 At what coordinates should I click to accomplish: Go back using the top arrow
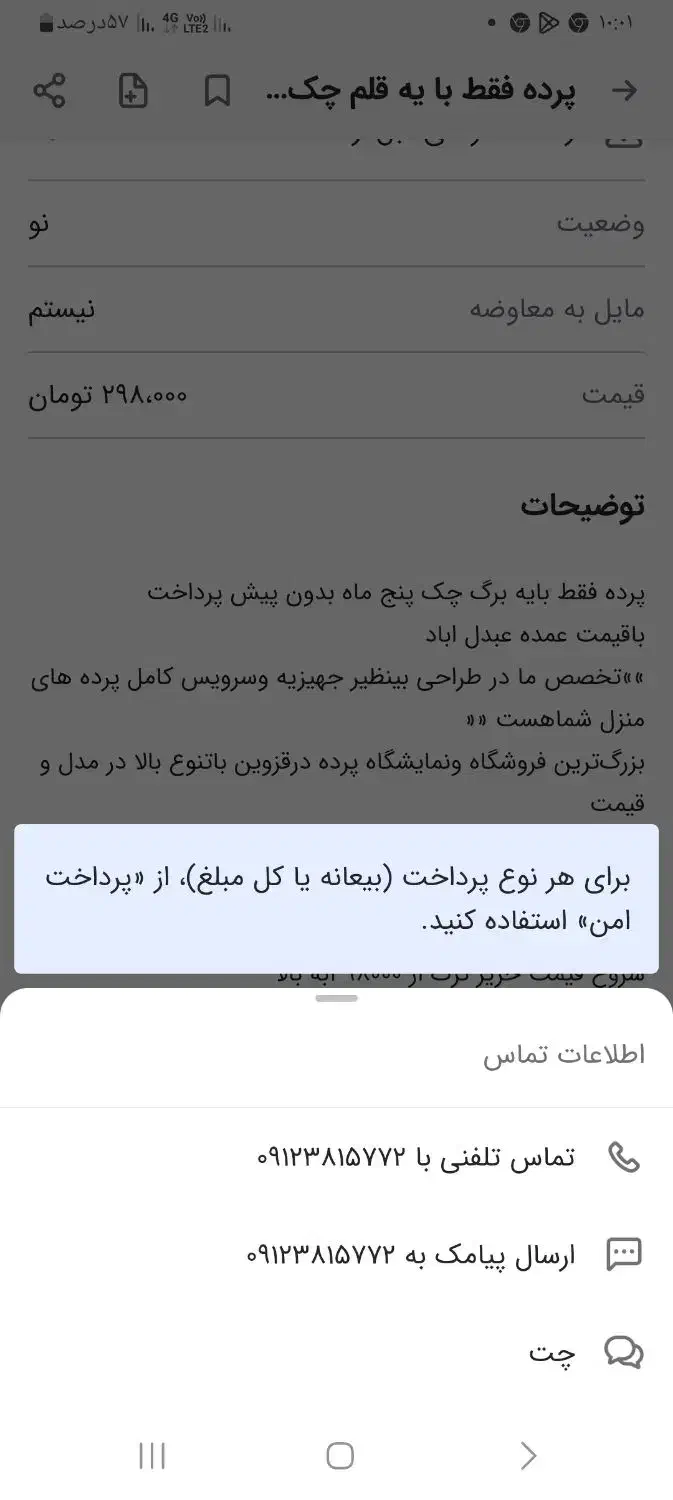[624, 91]
